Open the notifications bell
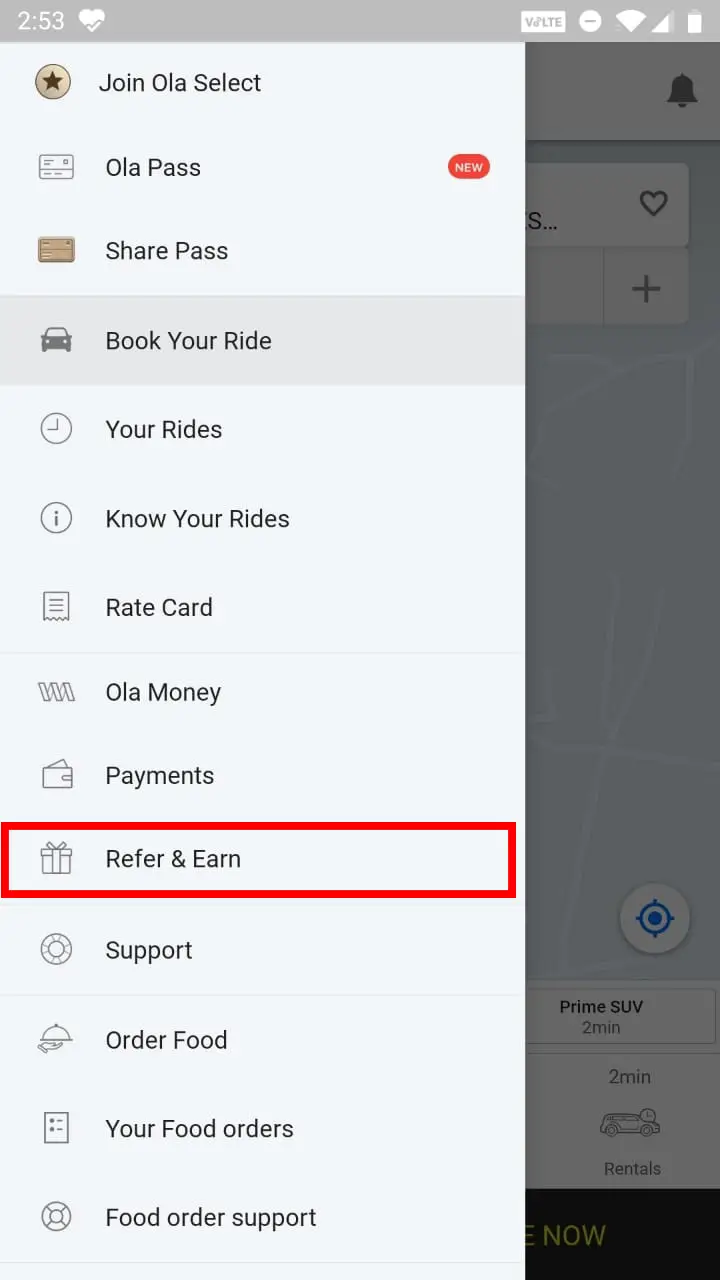 (x=682, y=91)
